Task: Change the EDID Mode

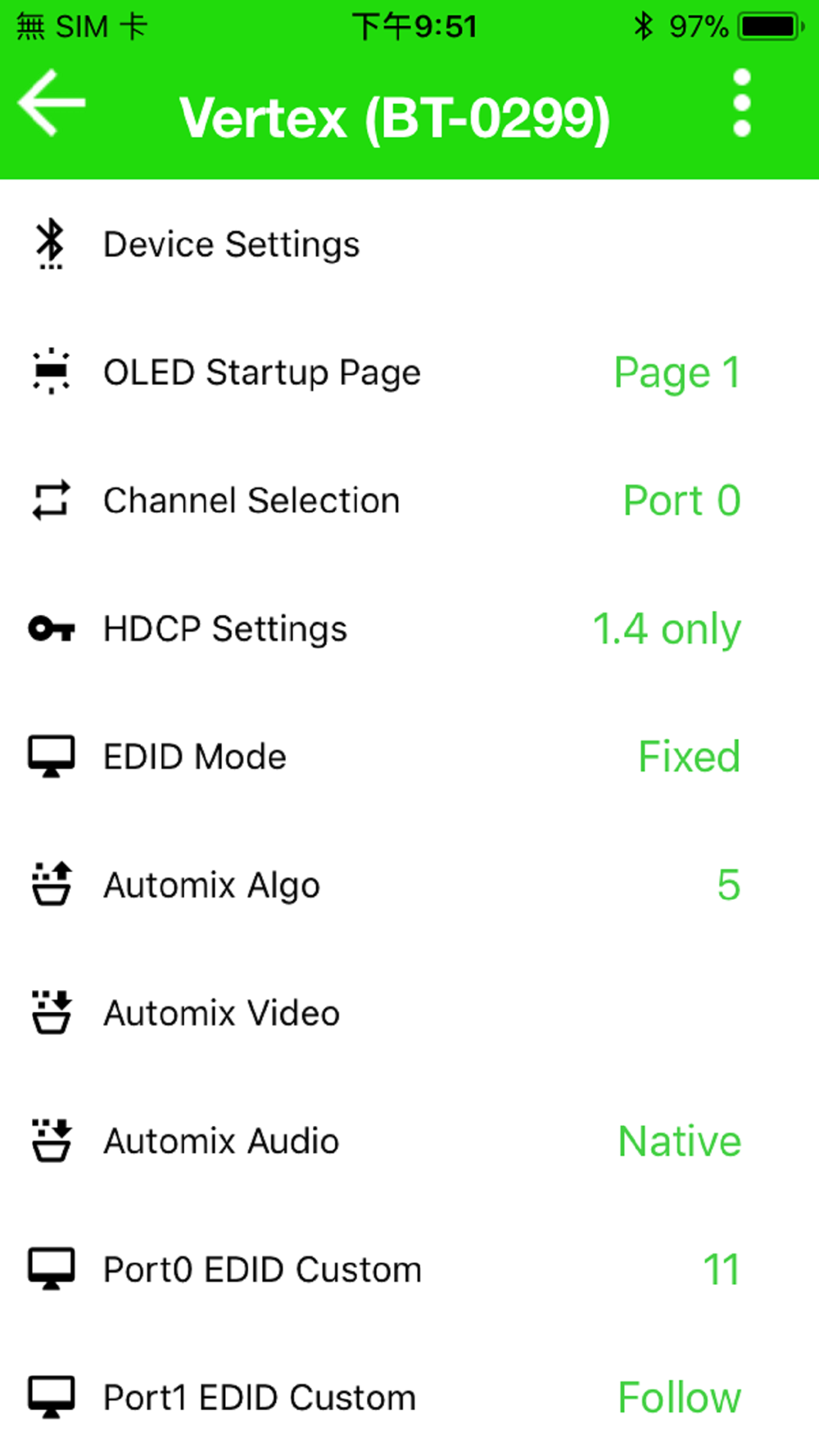Action: click(409, 757)
